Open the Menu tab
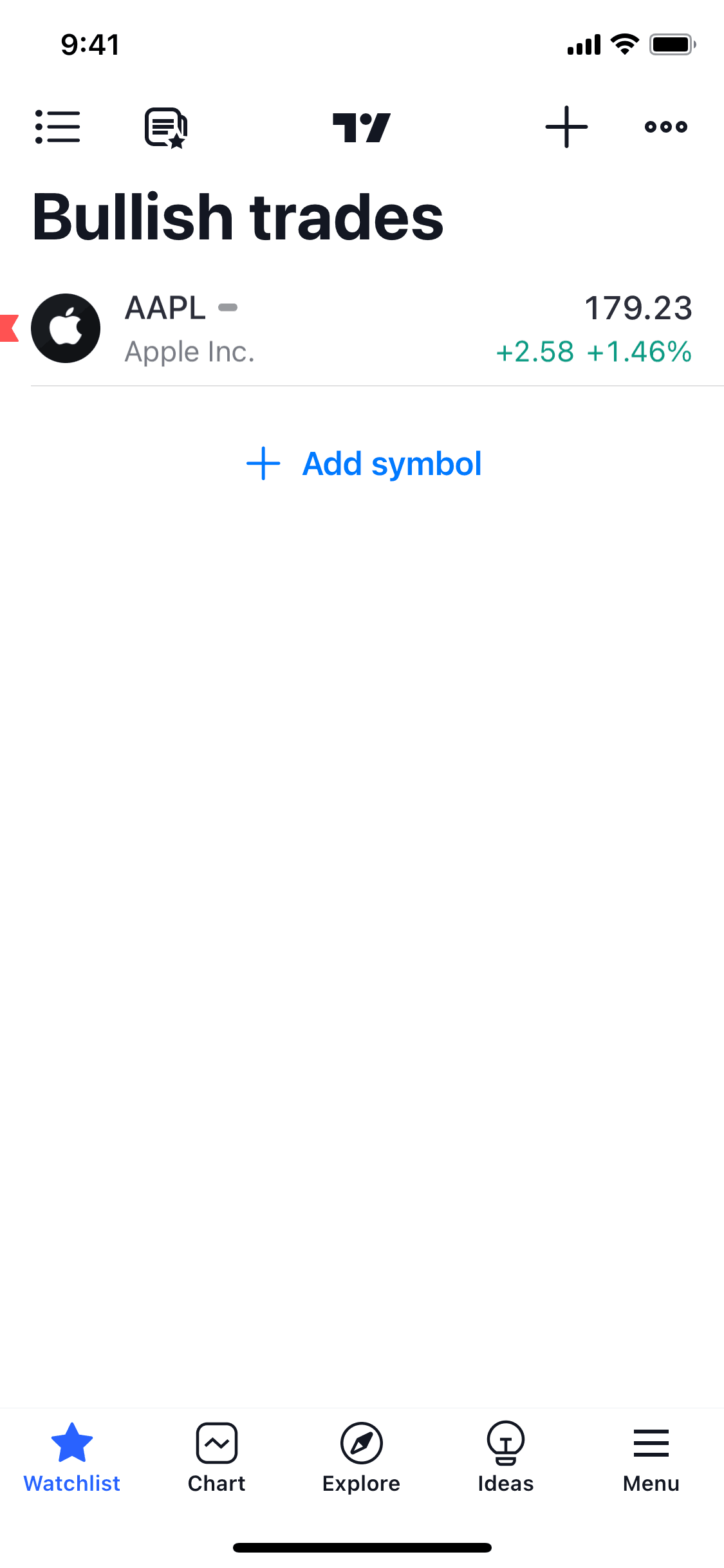The image size is (724, 1568). pos(651,1458)
